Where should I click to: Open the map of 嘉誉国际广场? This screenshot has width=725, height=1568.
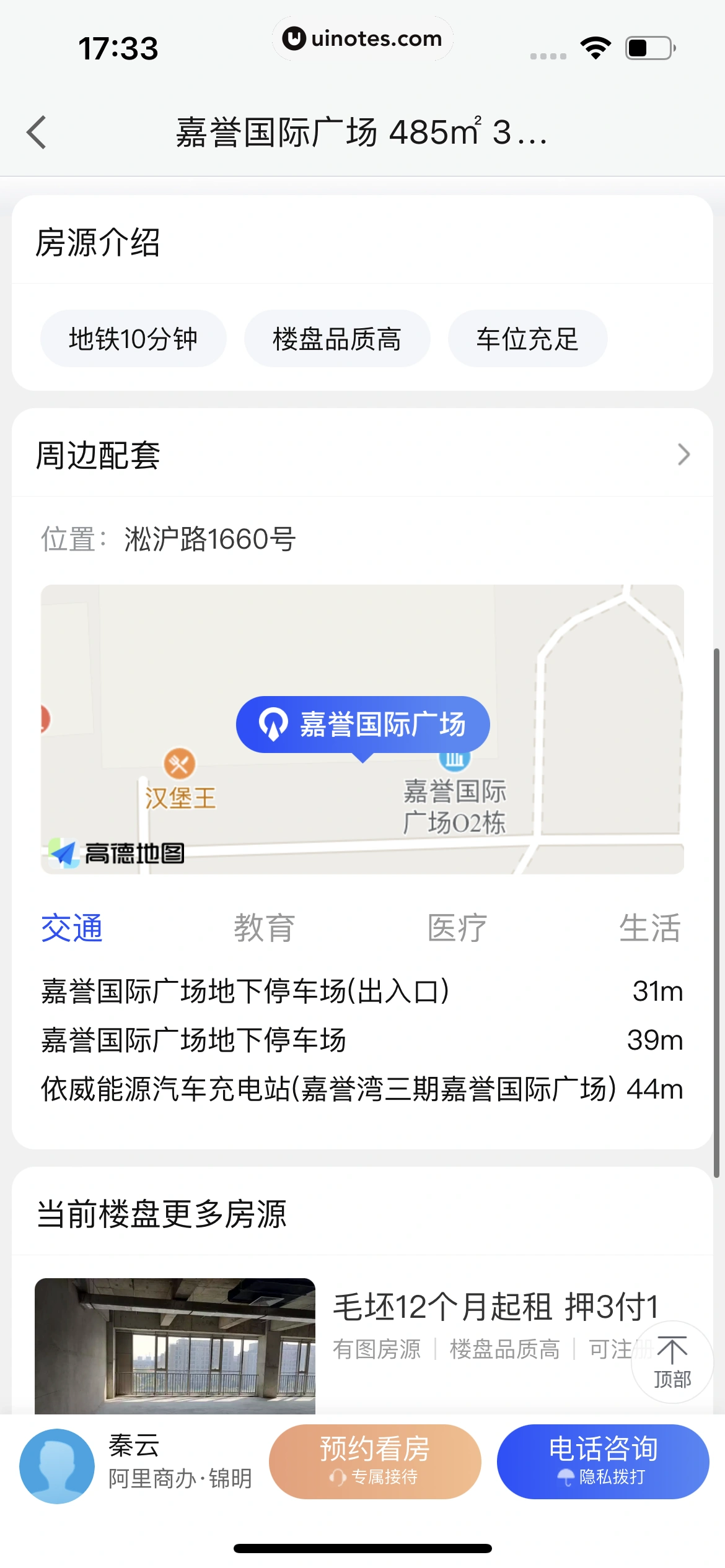click(x=362, y=729)
